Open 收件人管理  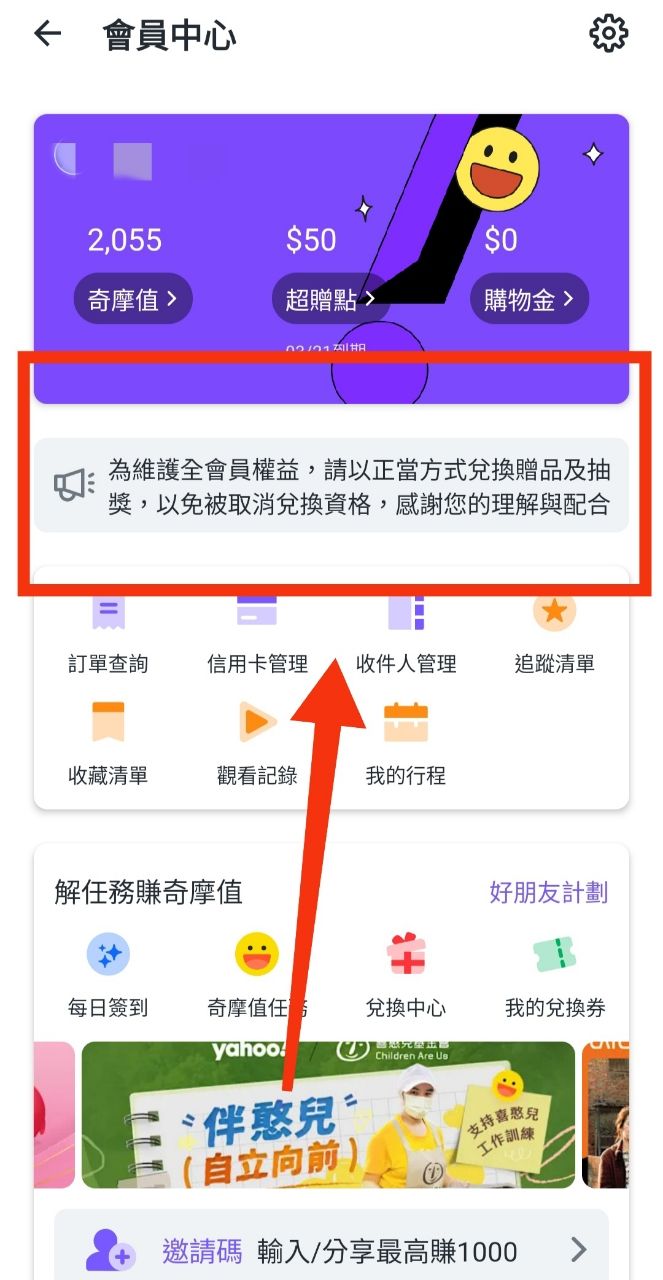406,635
